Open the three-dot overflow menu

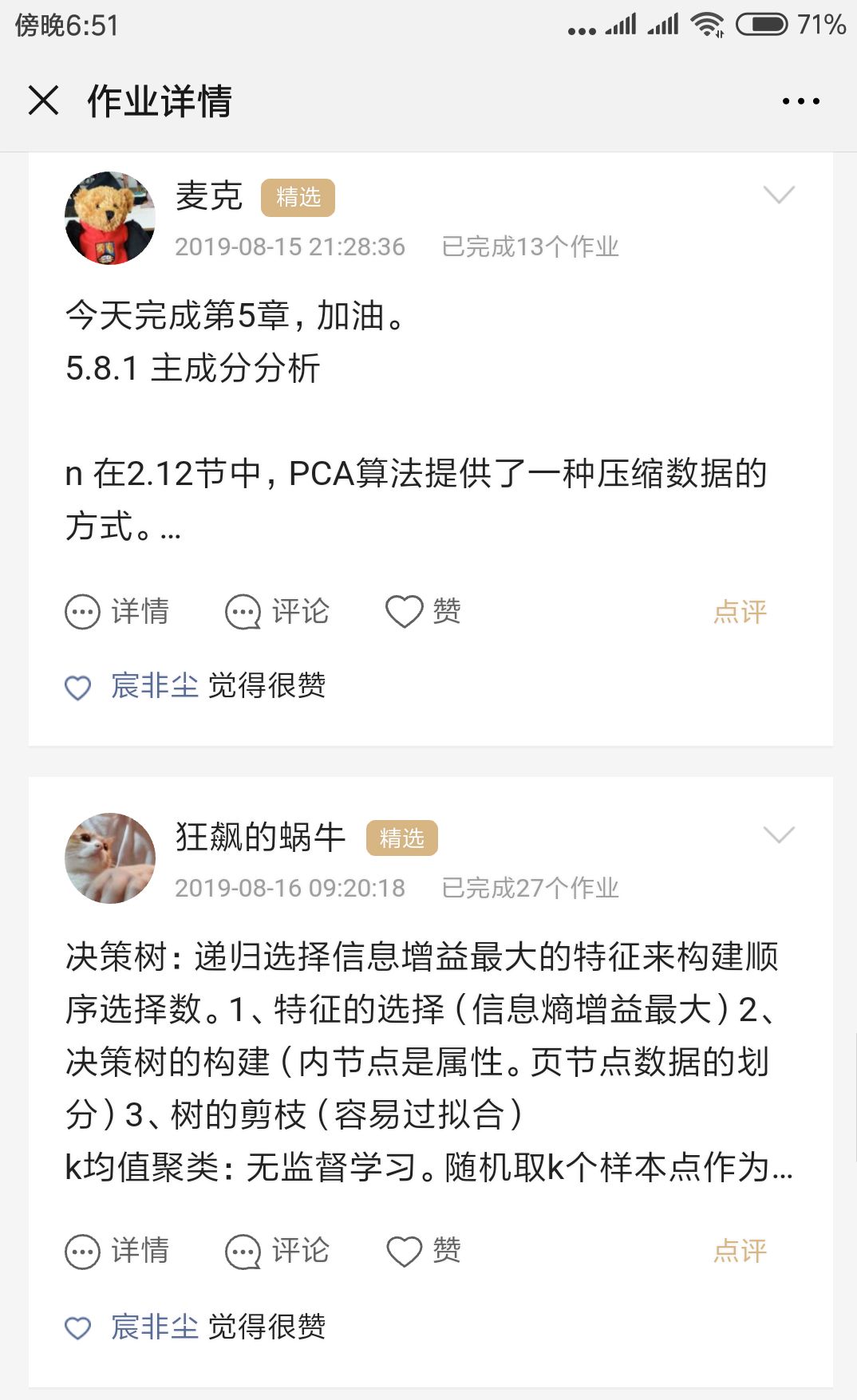click(800, 101)
